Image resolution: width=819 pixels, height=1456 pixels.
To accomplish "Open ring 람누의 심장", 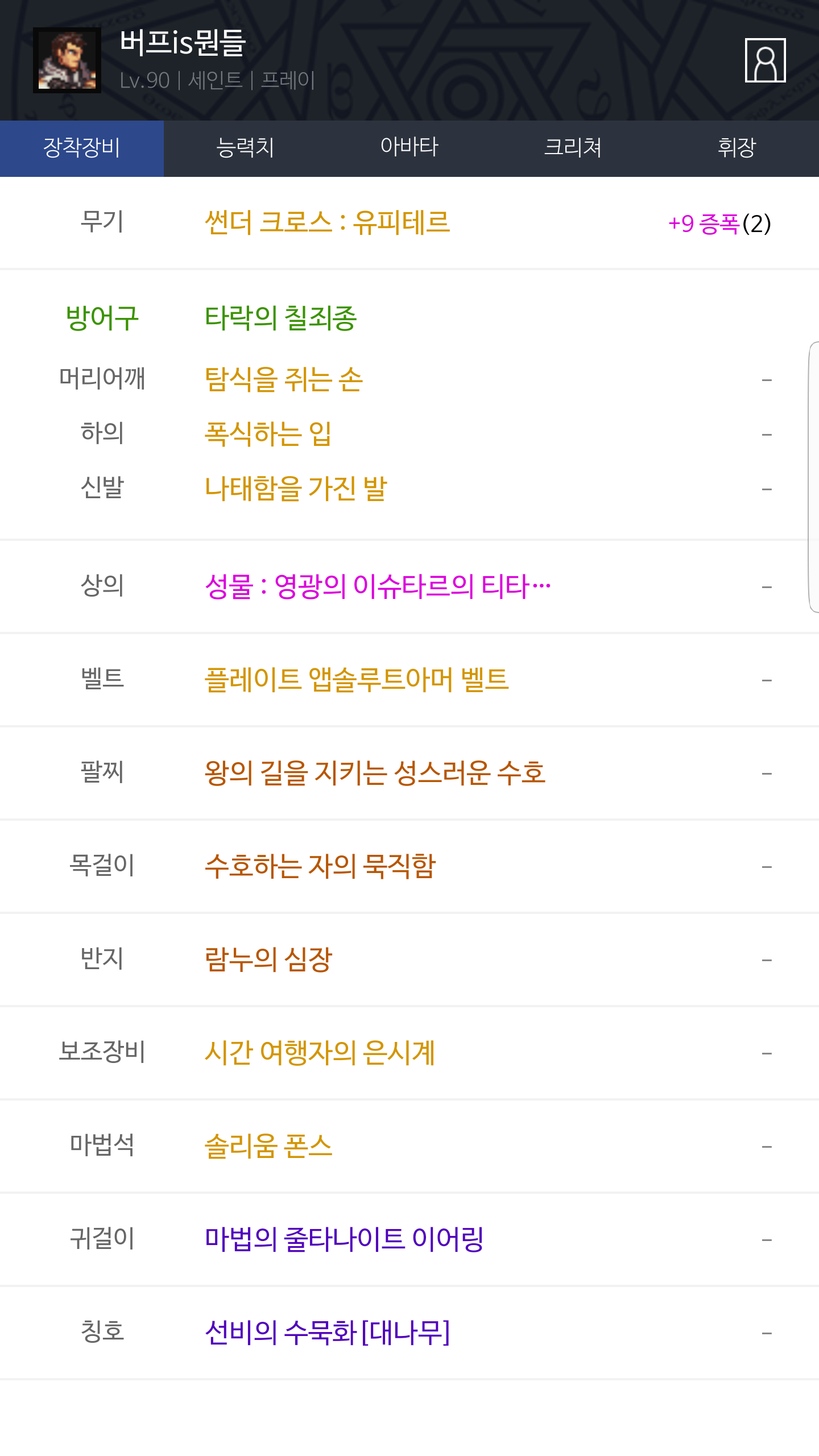I will point(268,959).
